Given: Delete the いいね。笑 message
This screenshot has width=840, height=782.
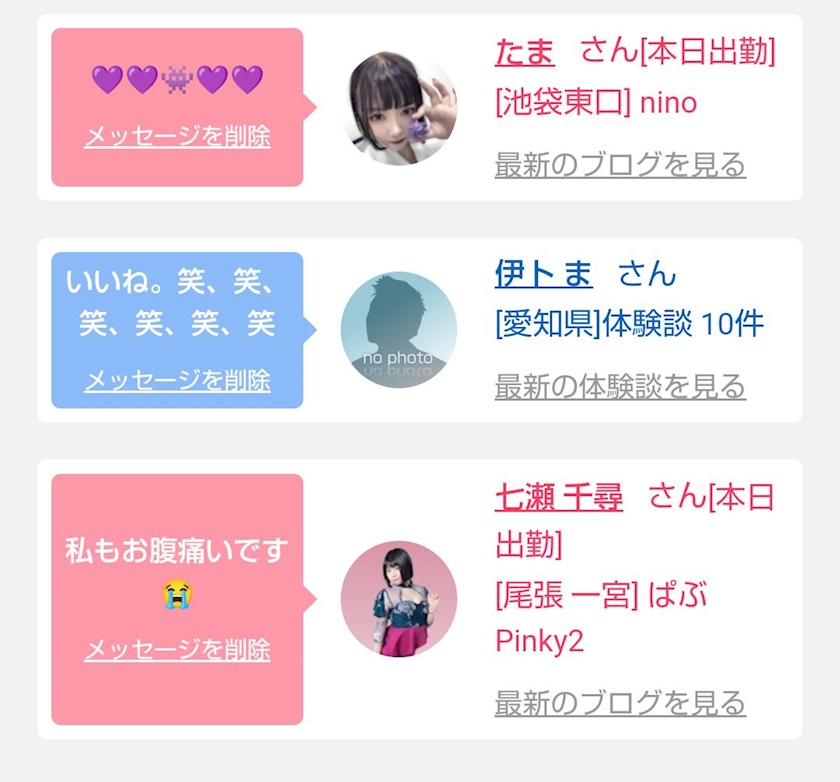Looking at the screenshot, I should (x=177, y=380).
